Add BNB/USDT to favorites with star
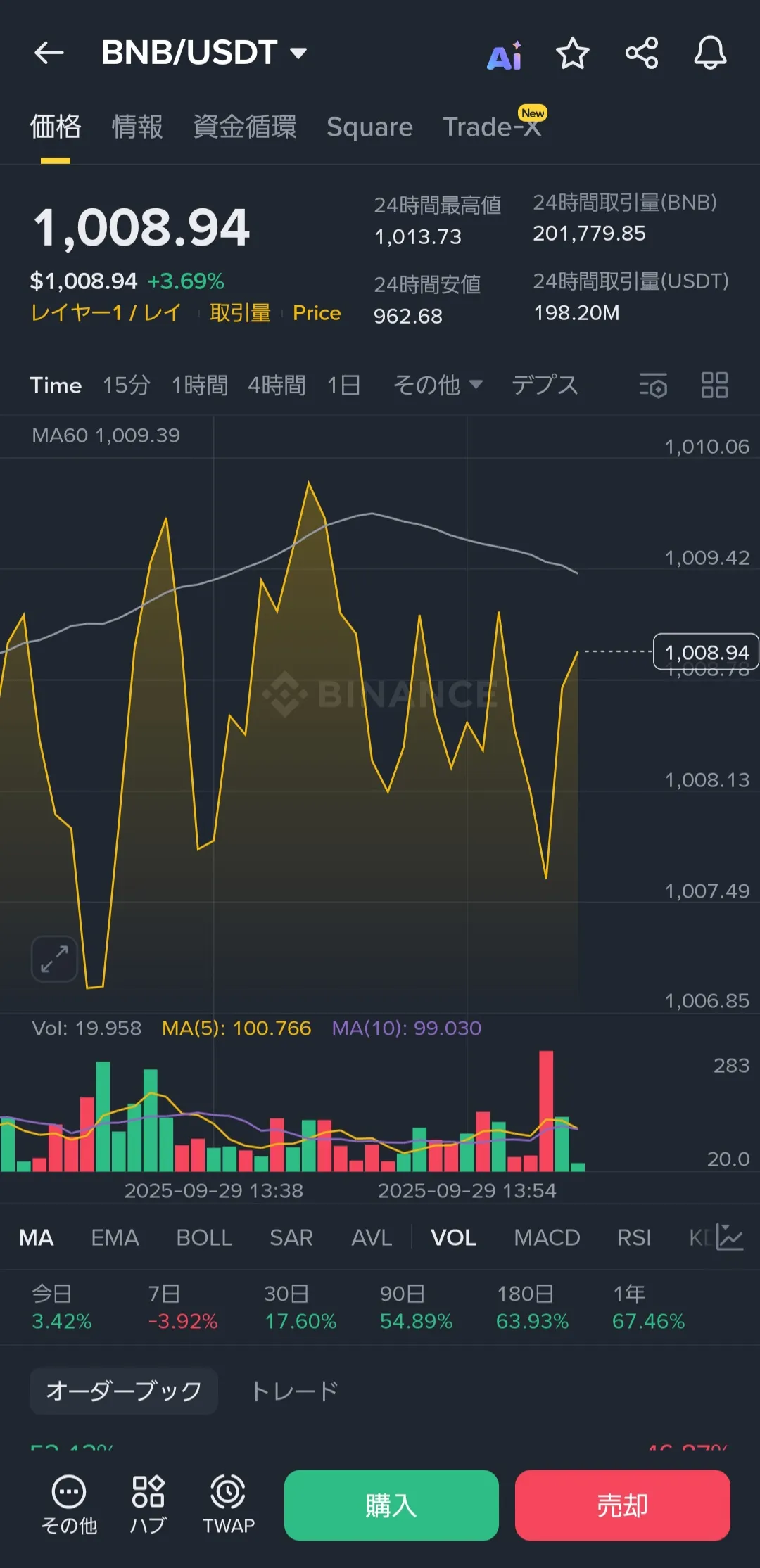Viewport: 760px width, 1568px height. tap(572, 53)
